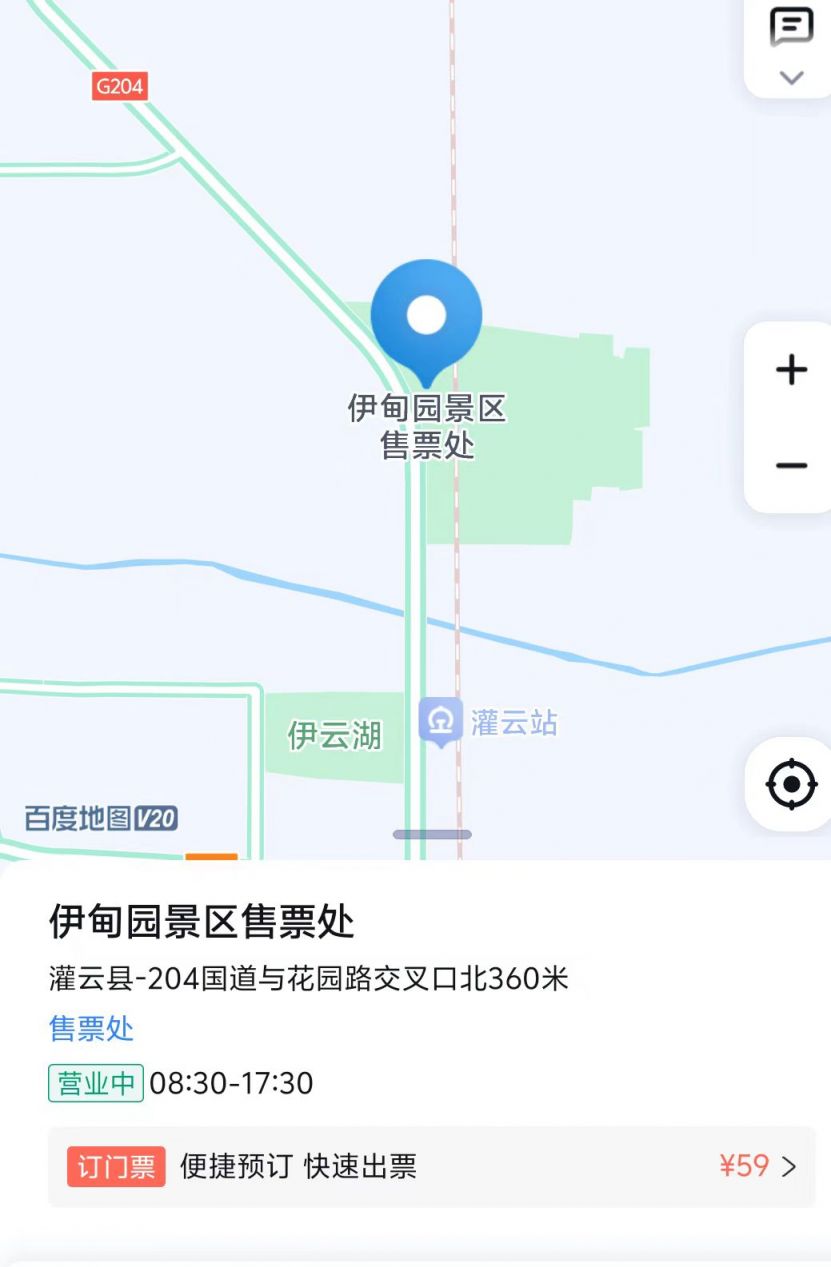Zoom out with the minus button

[791, 466]
